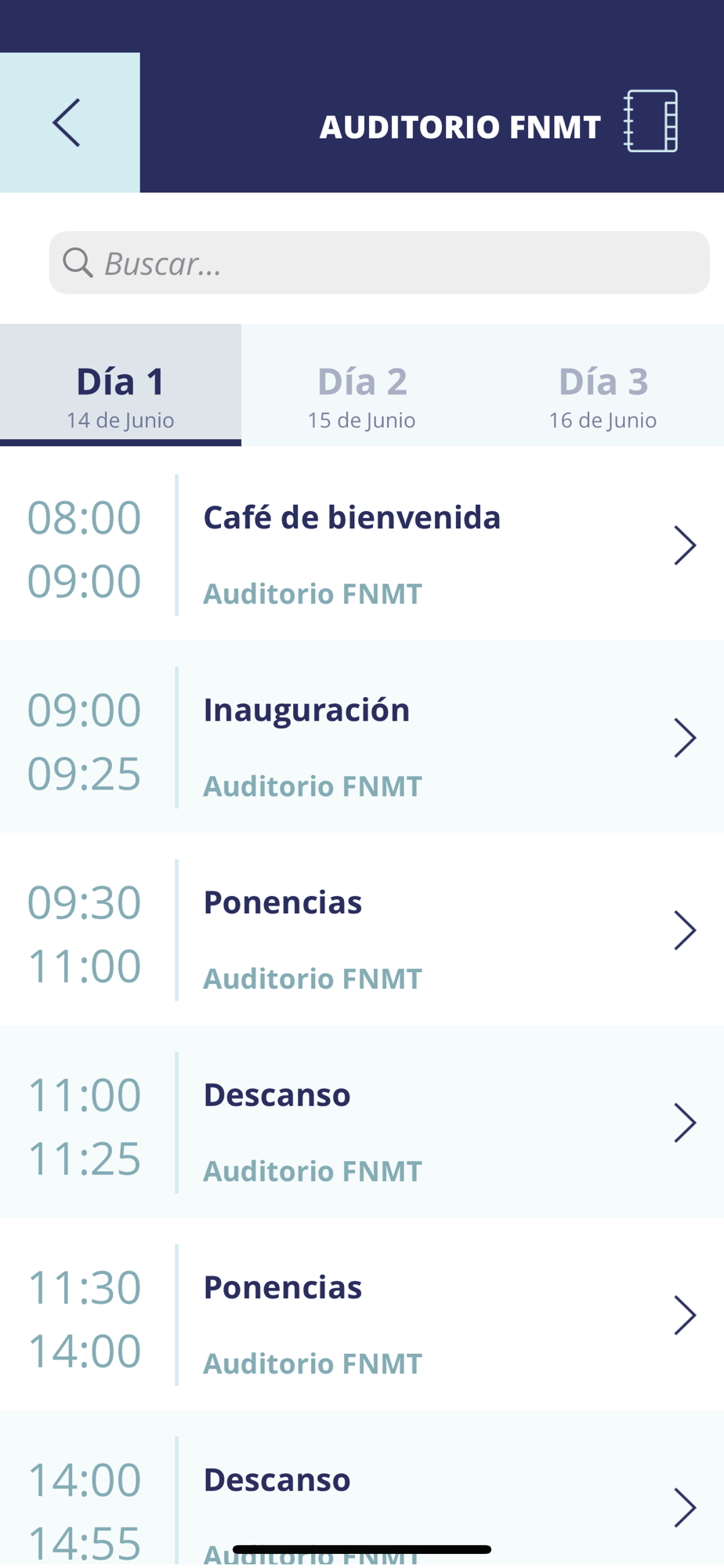
Task: Open Ponencias session starting at 09:30
Action: [x=362, y=930]
